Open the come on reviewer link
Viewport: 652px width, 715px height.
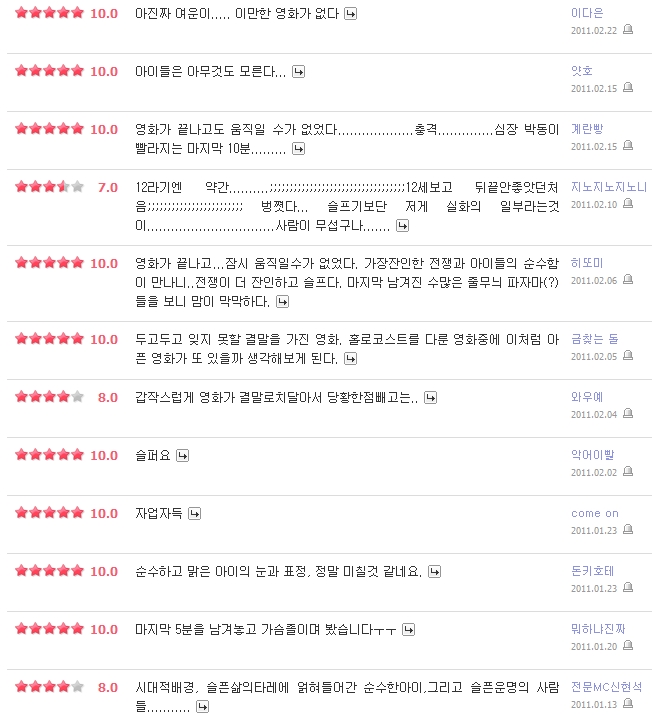click(595, 513)
